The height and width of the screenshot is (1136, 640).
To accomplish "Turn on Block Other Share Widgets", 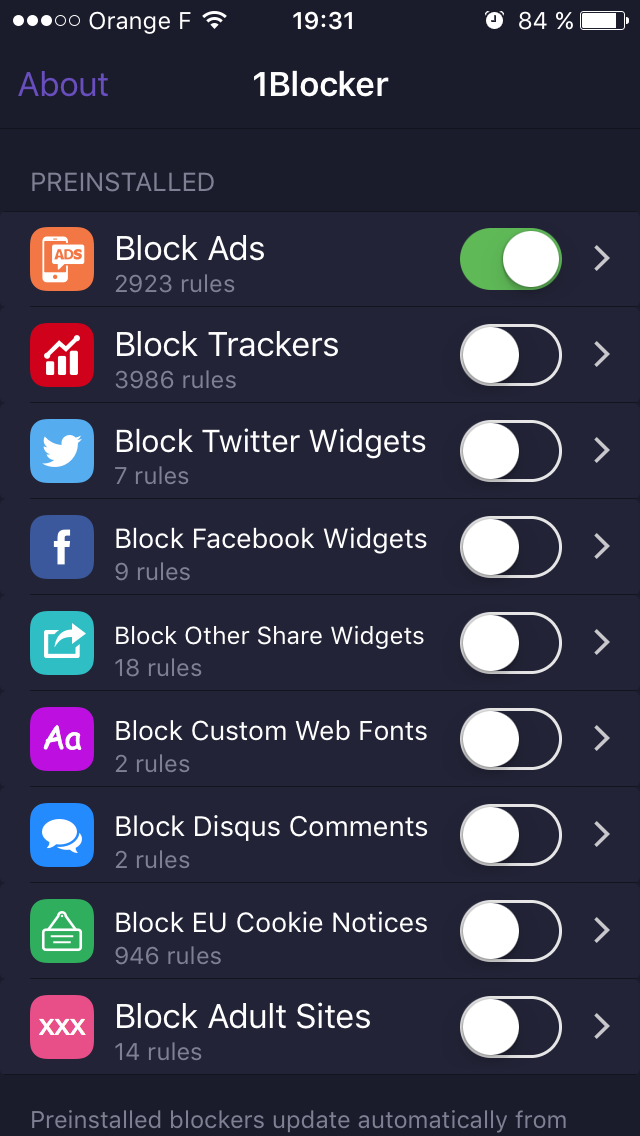I will [511, 643].
